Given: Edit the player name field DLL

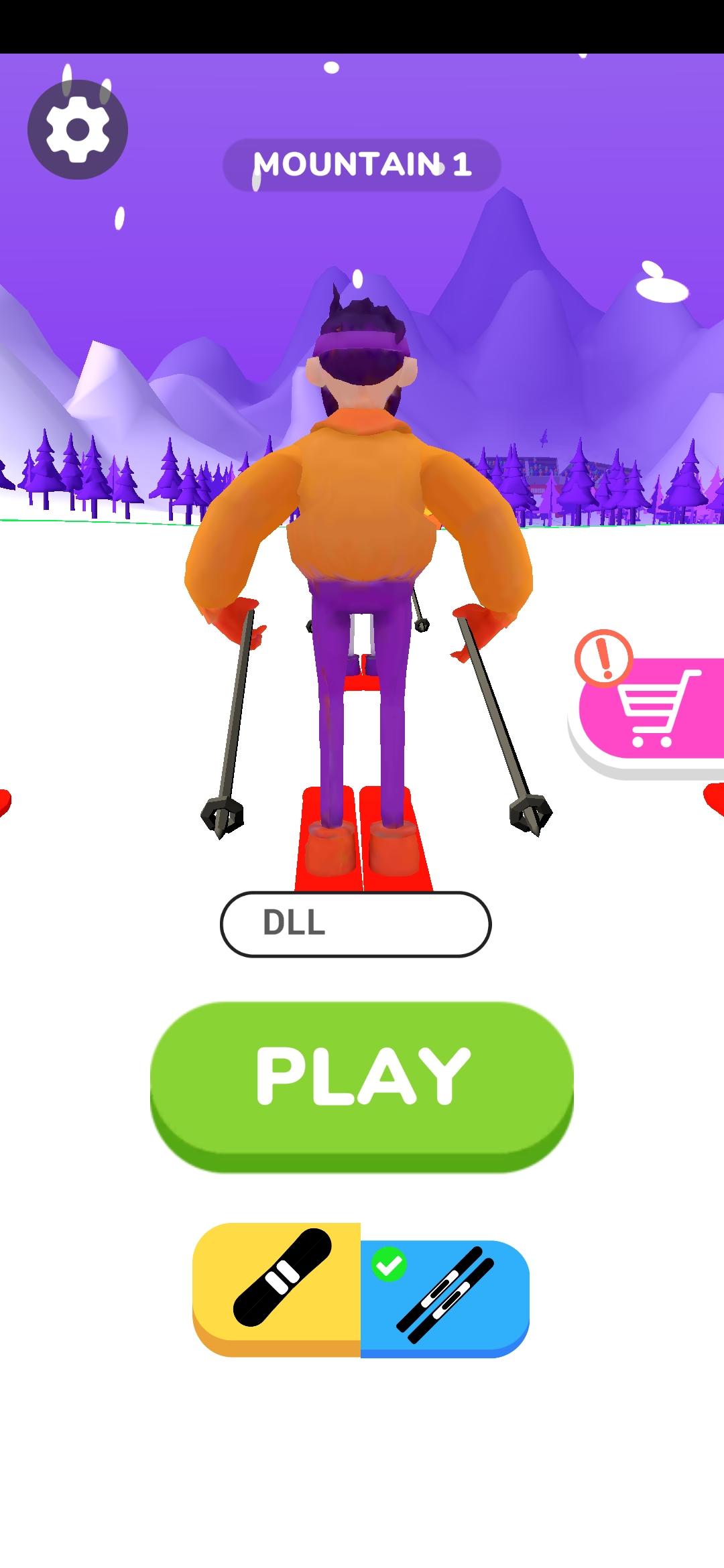Looking at the screenshot, I should 355,923.
